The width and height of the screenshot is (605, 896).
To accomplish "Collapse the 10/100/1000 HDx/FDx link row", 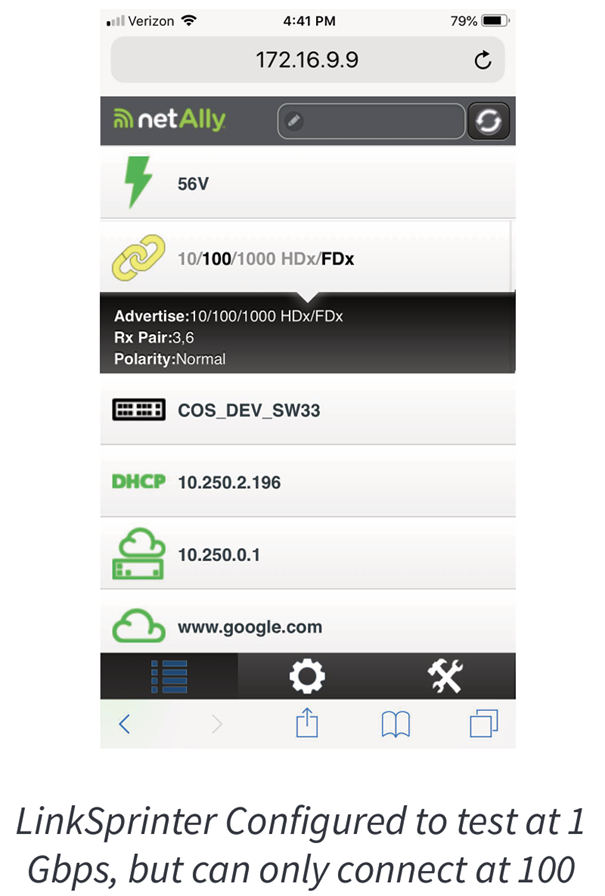I will pos(307,258).
